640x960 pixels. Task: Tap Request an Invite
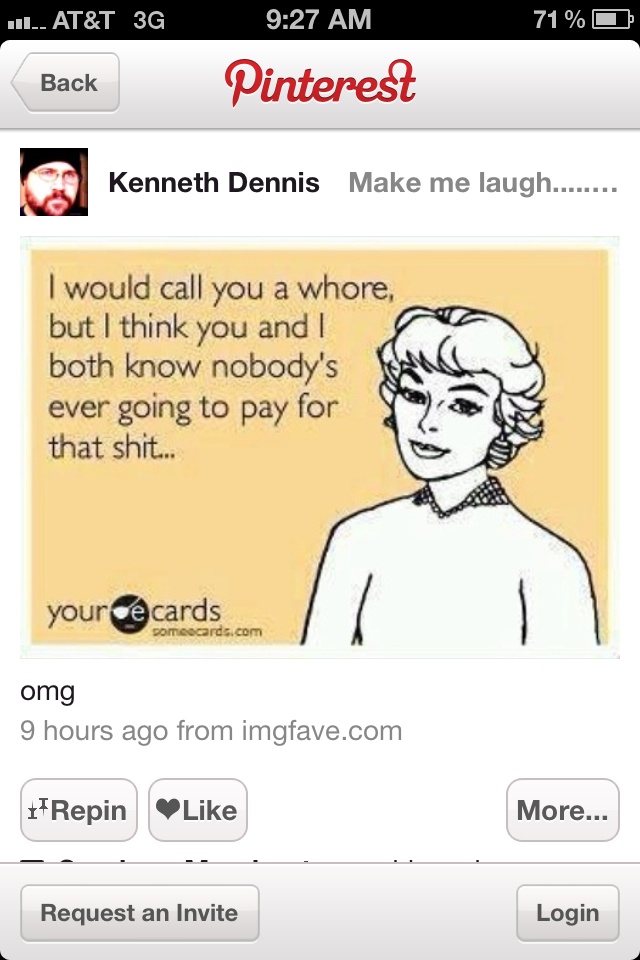pyautogui.click(x=139, y=913)
